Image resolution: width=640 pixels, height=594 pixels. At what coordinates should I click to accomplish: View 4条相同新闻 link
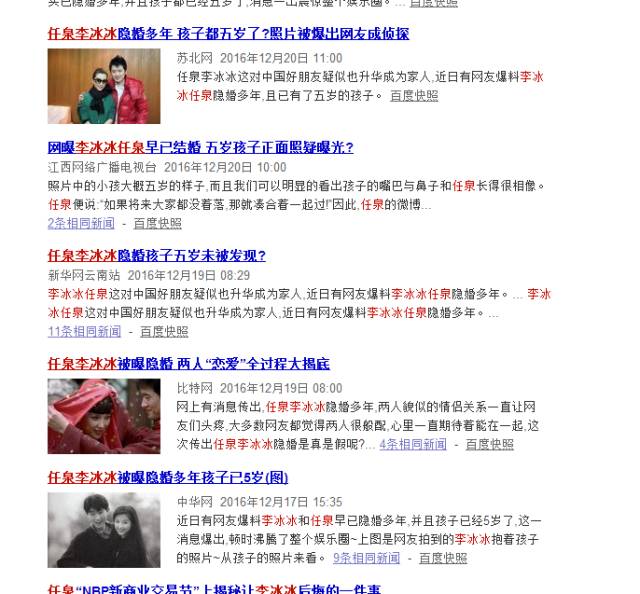click(x=412, y=444)
